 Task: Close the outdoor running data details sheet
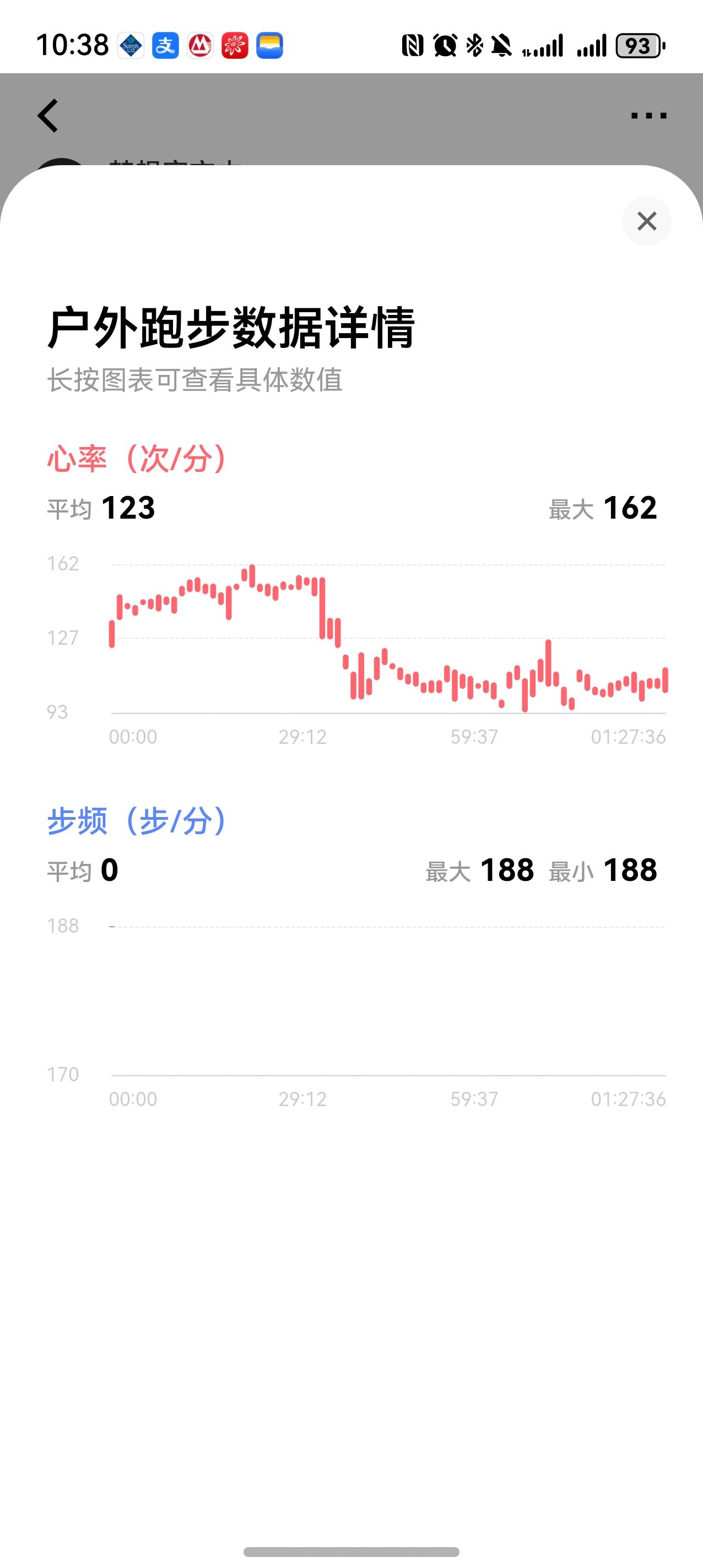[x=646, y=221]
